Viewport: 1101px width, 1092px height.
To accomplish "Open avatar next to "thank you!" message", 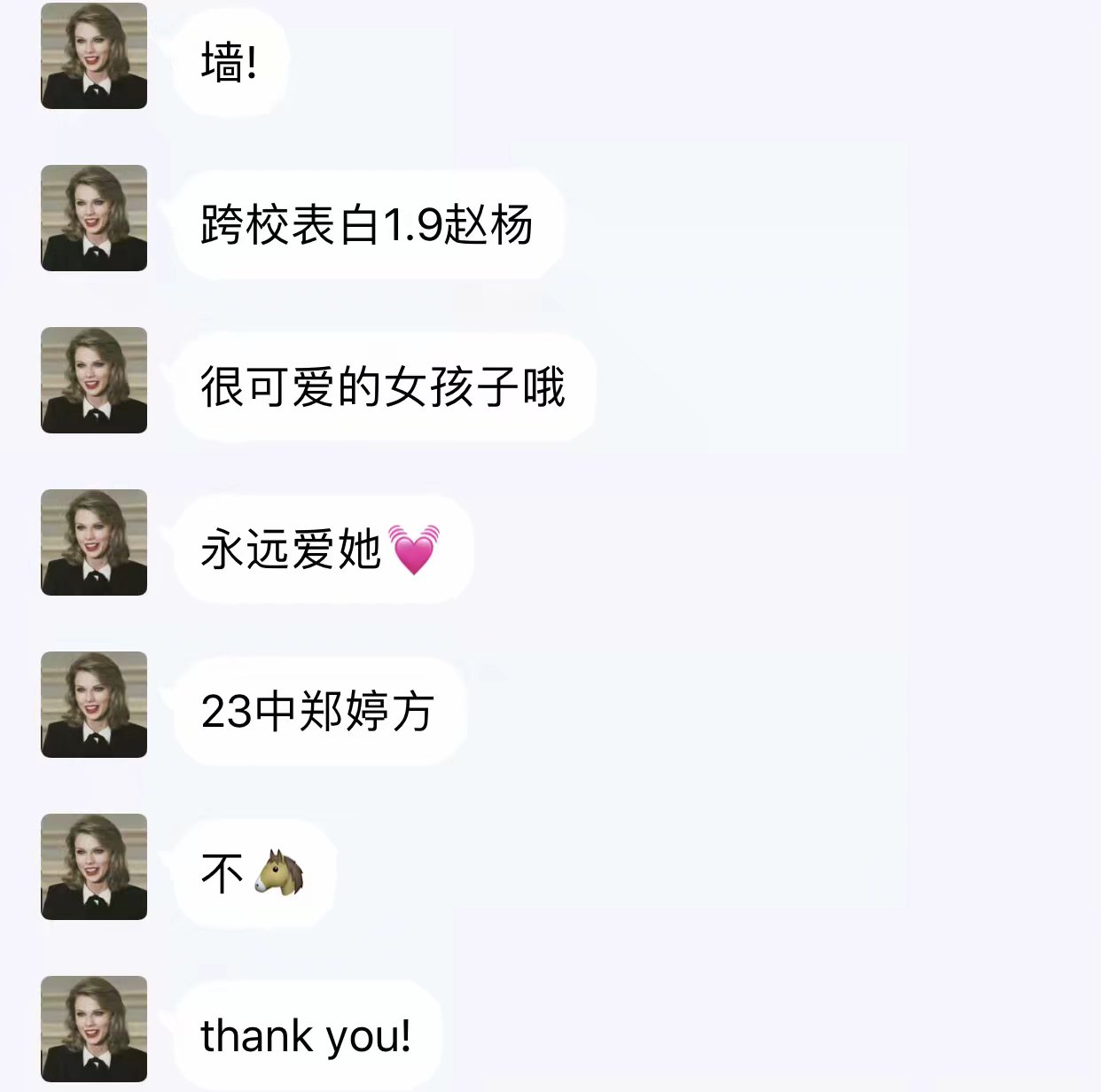I will [94, 1029].
